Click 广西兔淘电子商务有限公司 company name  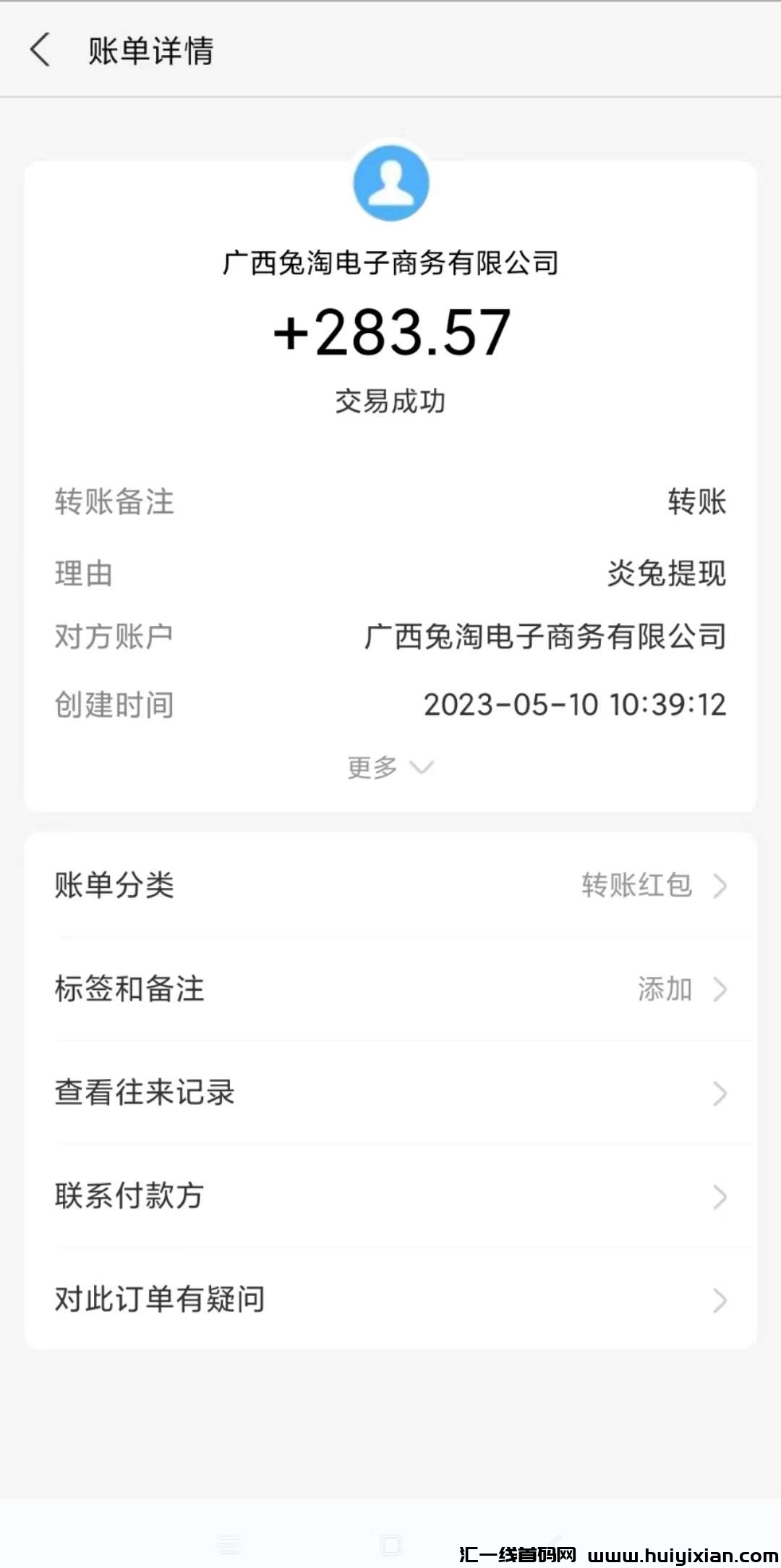coord(390,263)
